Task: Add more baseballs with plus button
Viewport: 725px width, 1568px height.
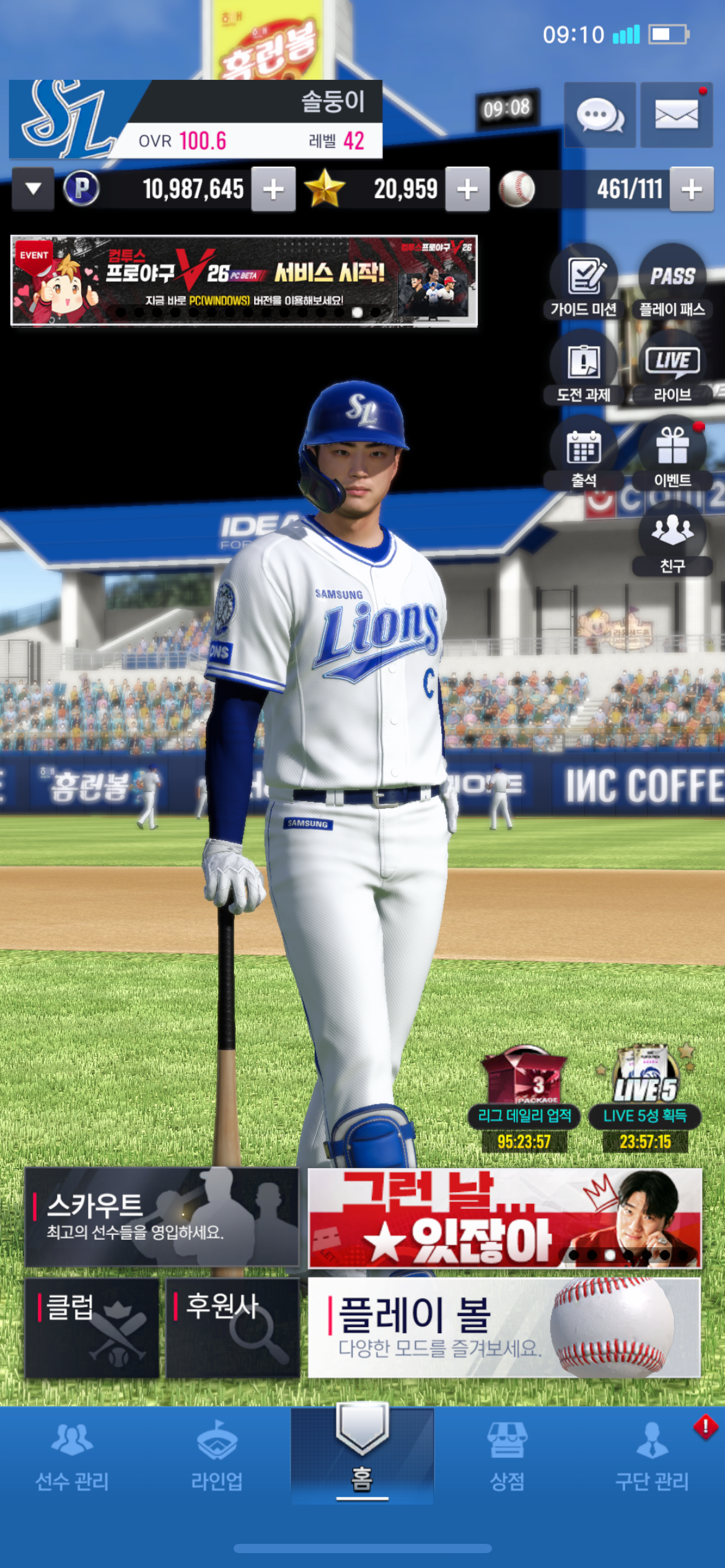Action: click(x=692, y=189)
